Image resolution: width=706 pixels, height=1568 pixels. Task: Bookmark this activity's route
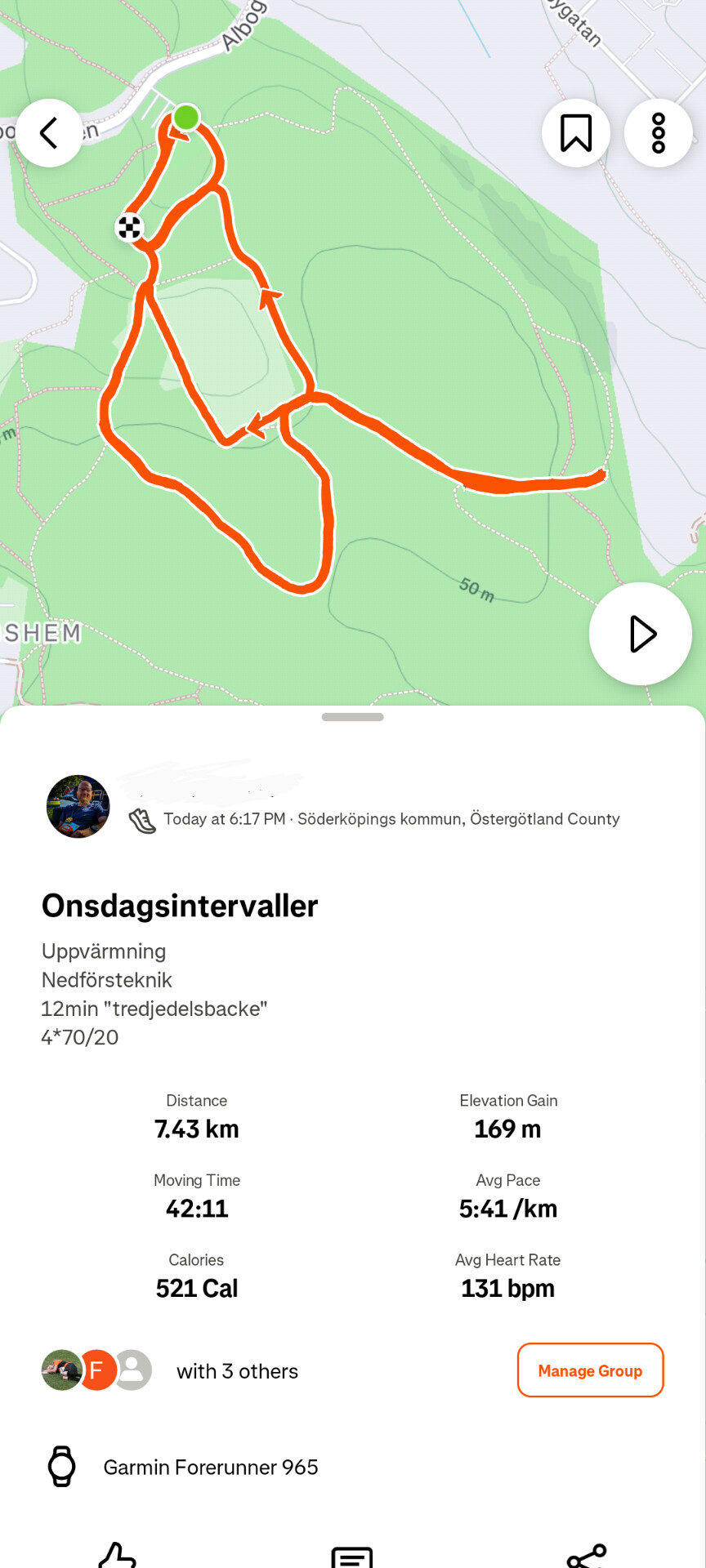576,133
